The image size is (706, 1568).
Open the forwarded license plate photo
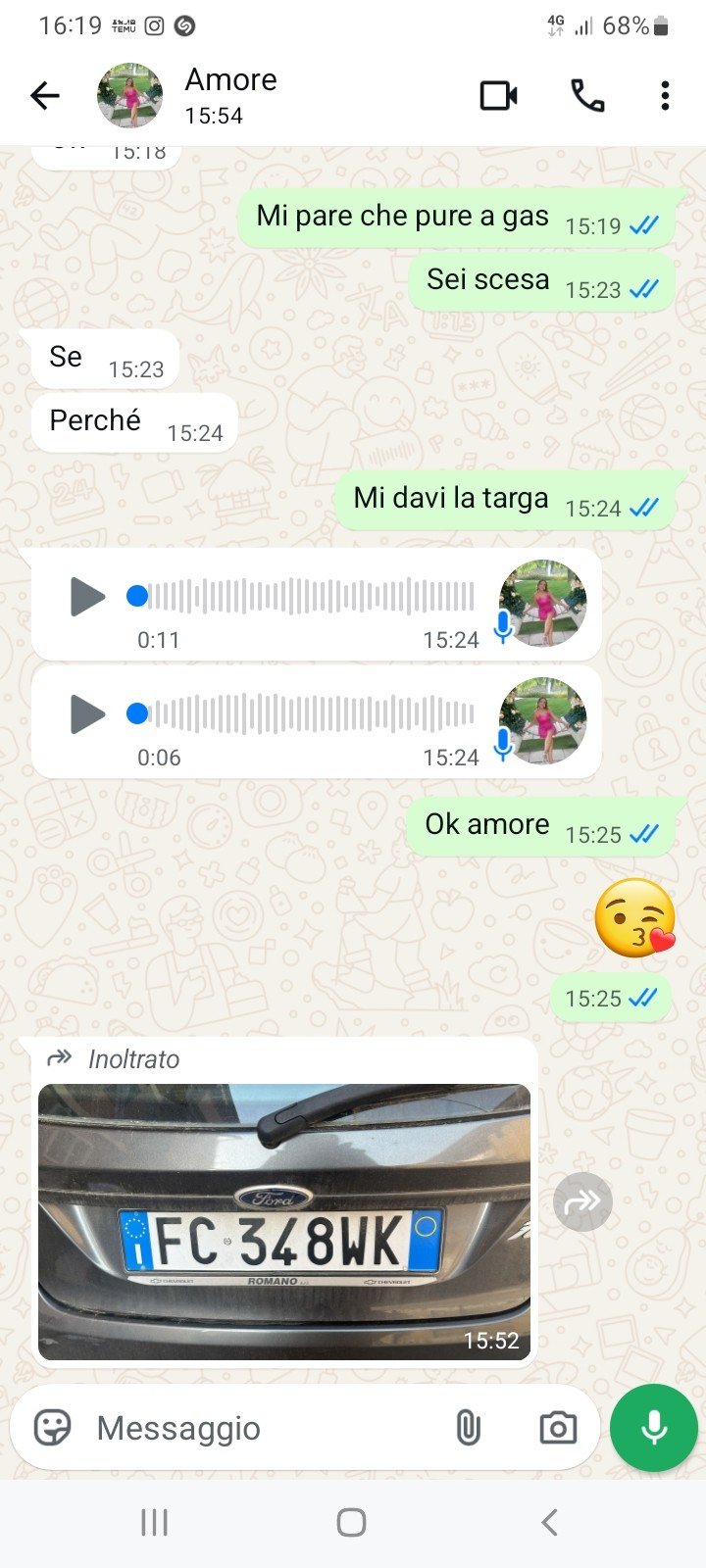point(284,1220)
